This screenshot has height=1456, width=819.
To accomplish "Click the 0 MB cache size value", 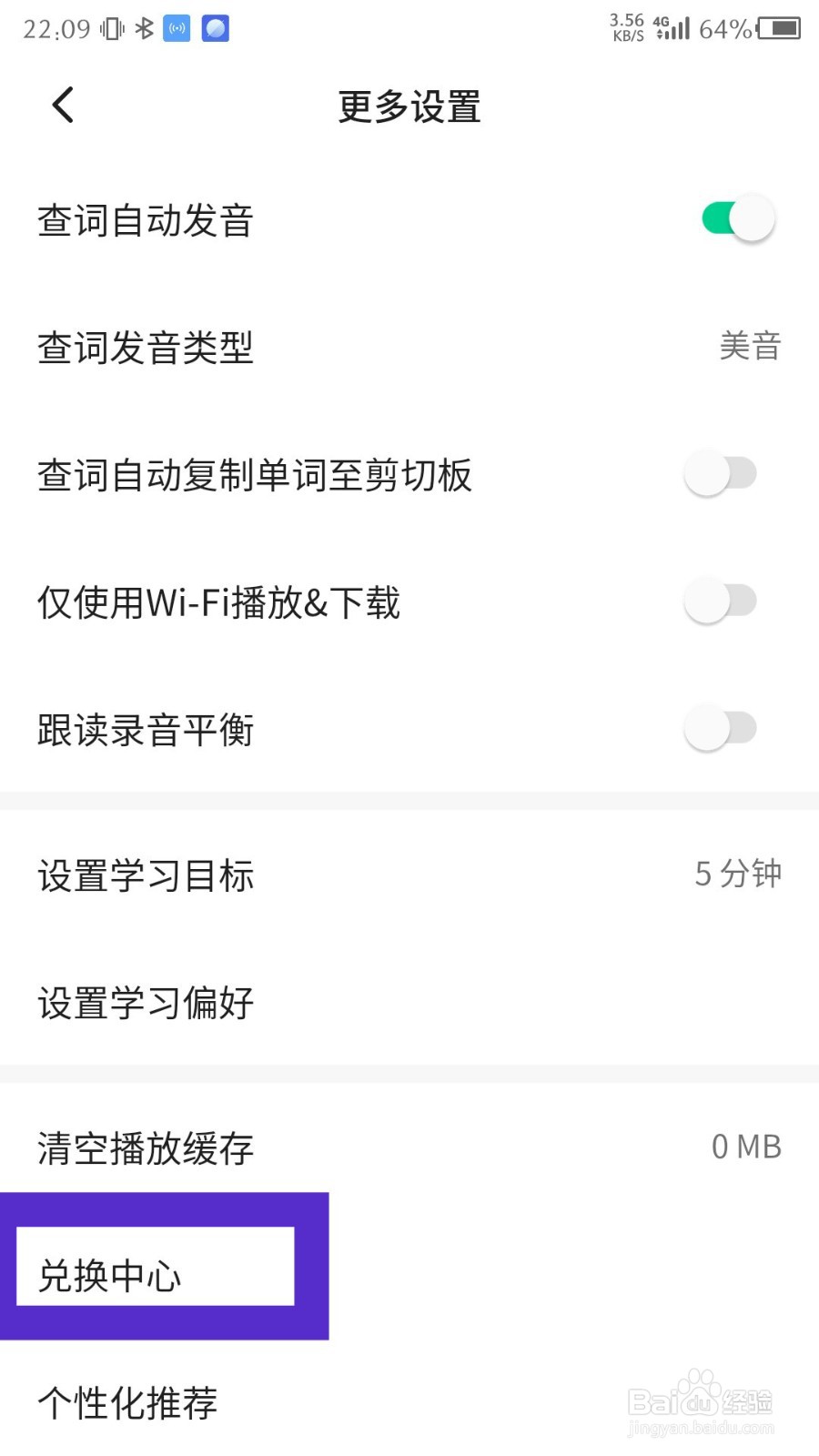I will click(x=746, y=1146).
